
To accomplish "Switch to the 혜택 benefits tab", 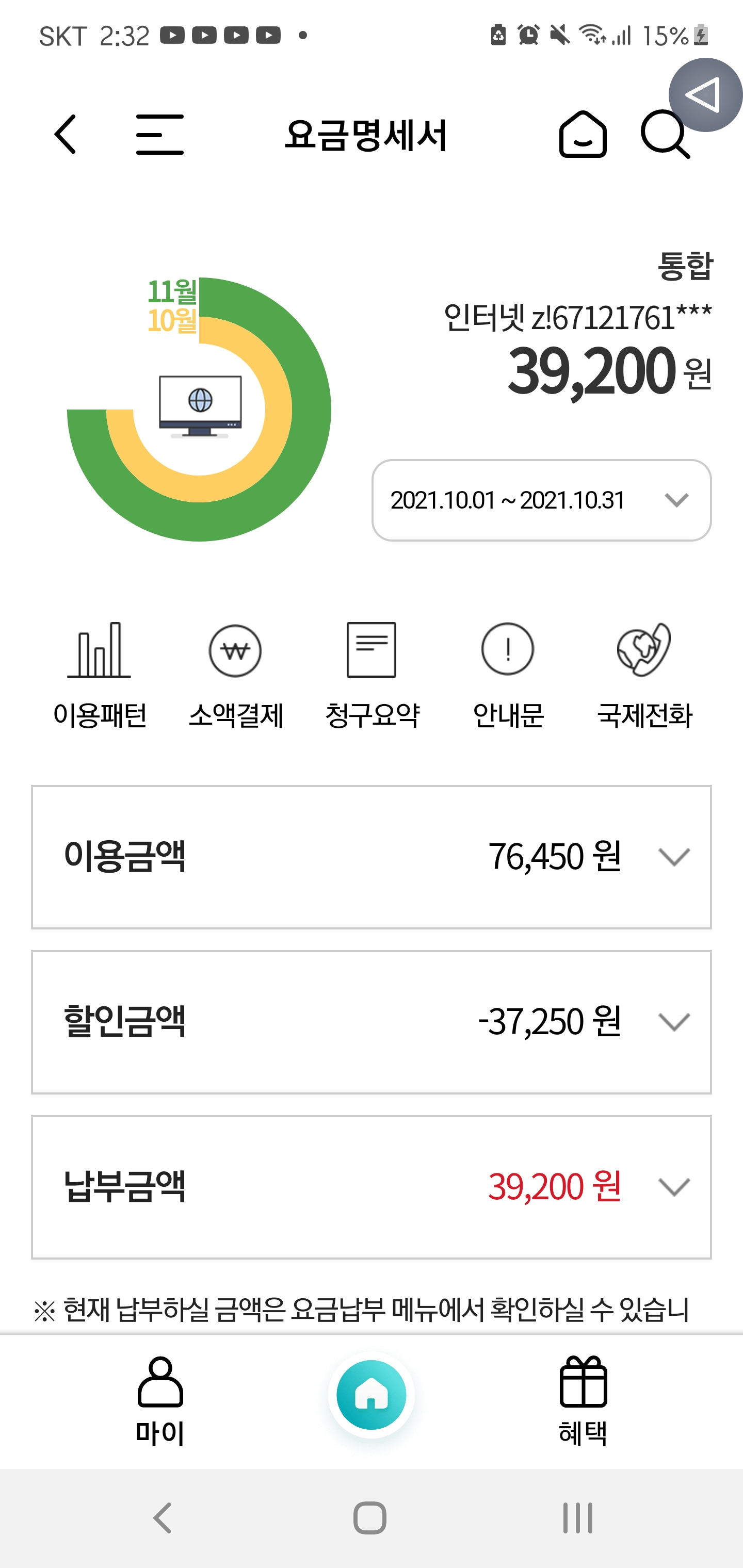I will (x=583, y=1400).
